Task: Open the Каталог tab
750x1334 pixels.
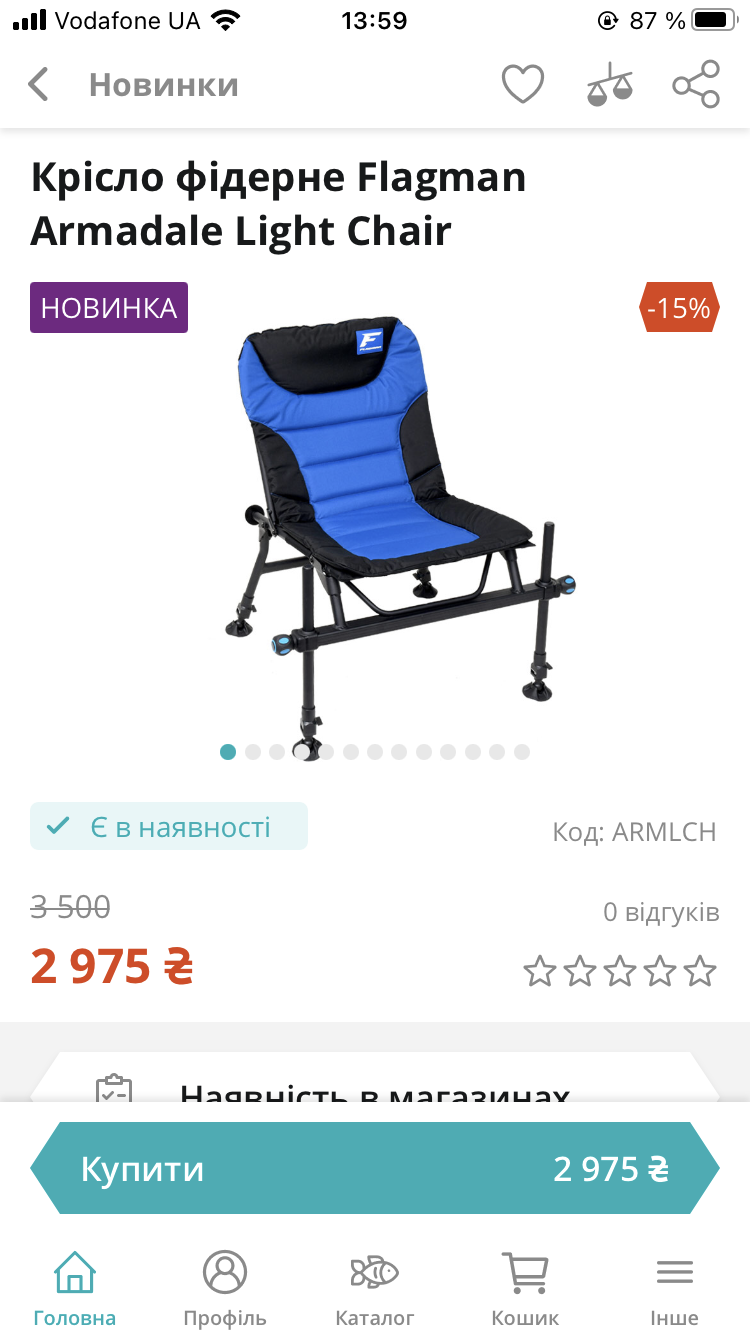Action: (375, 1288)
